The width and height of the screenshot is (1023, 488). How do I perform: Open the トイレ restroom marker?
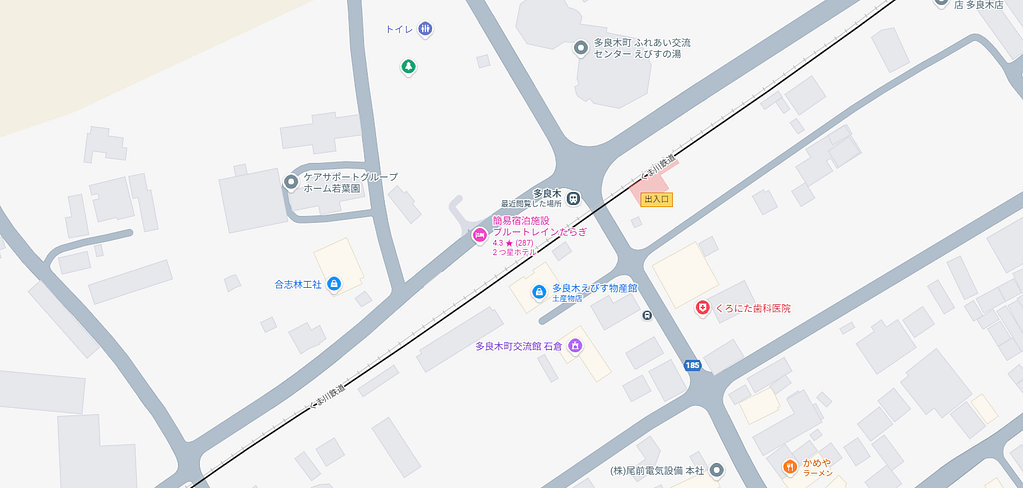point(425,29)
